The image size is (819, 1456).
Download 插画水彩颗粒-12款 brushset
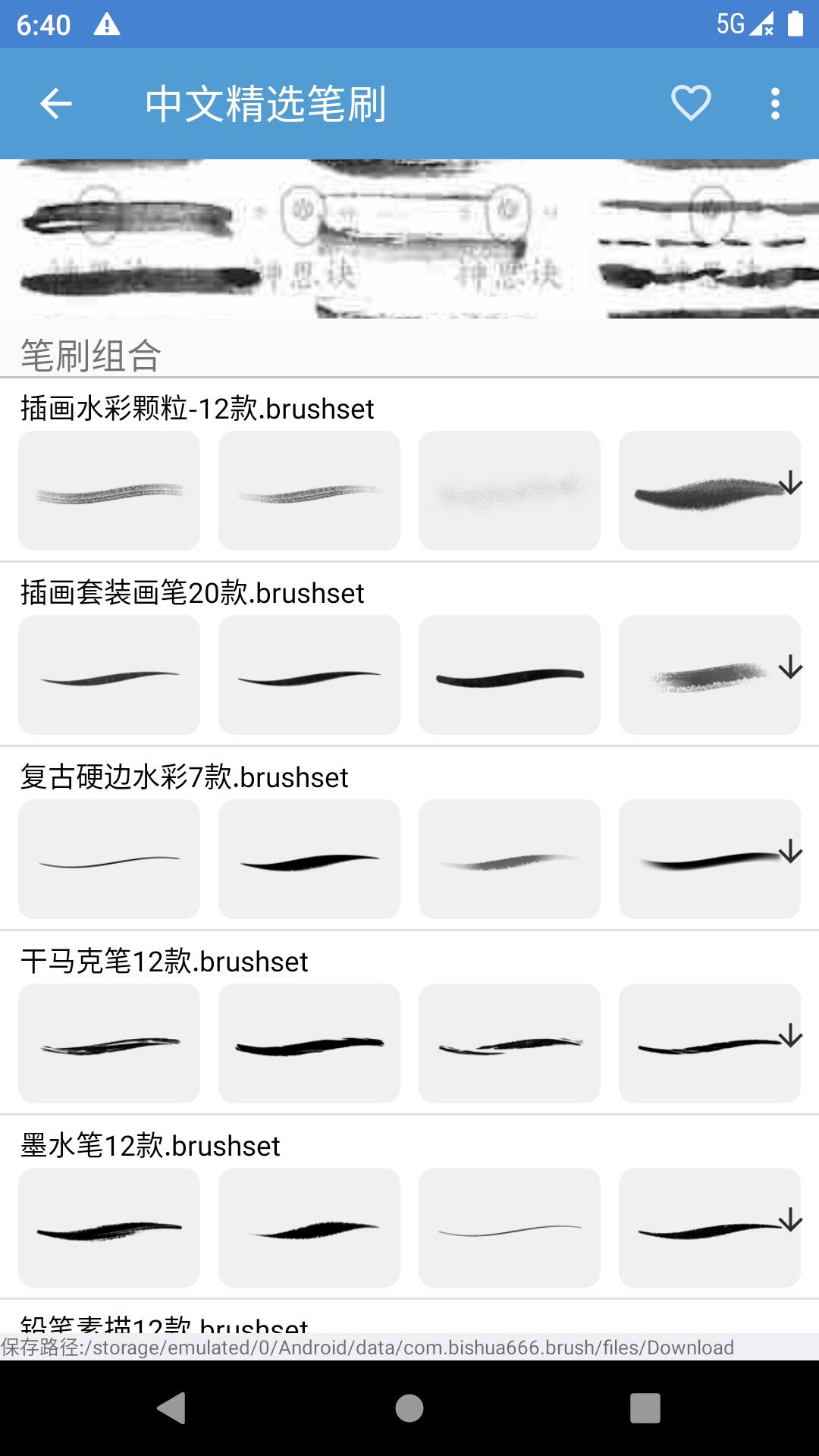[x=790, y=483]
